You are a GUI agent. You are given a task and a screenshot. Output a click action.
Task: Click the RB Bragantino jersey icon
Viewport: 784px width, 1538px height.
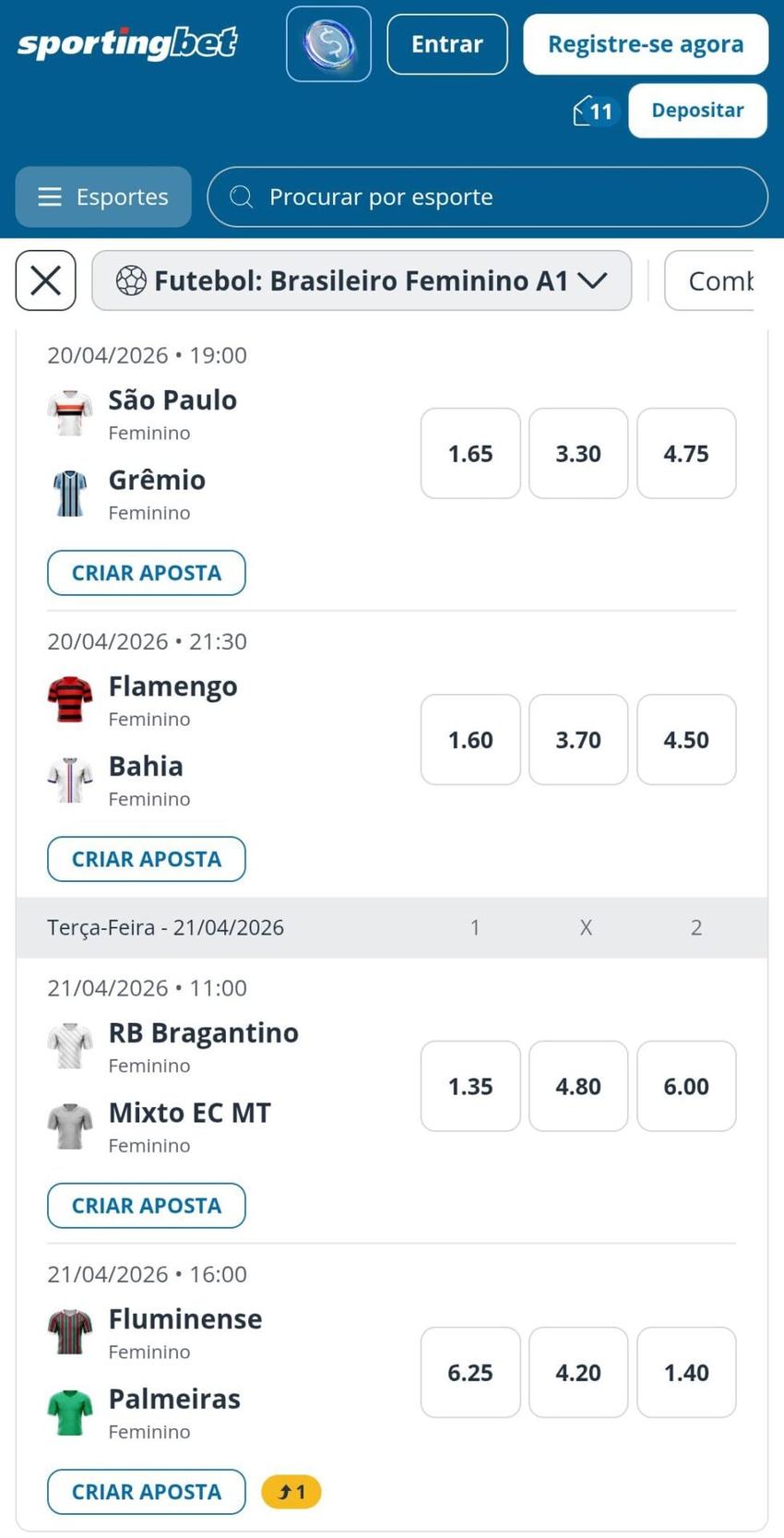[x=70, y=1046]
